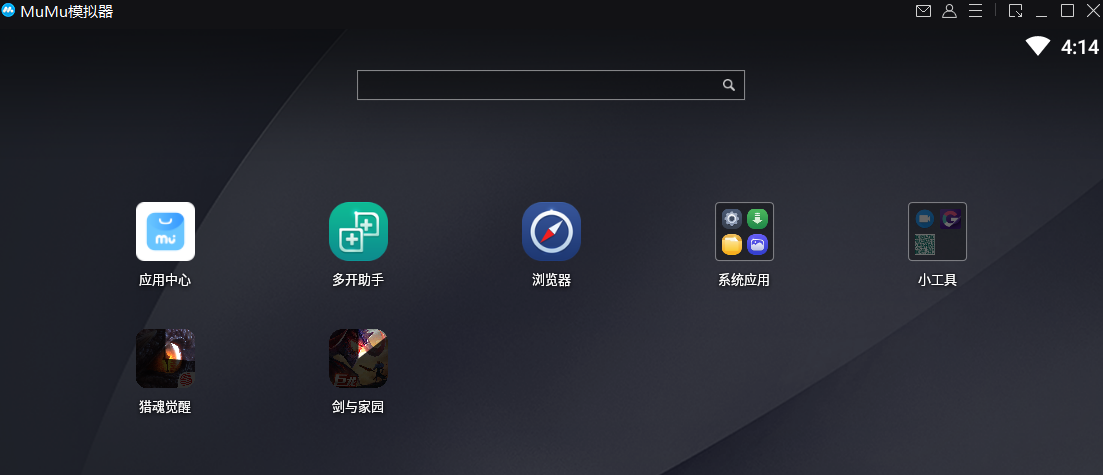
Task: Start the 猎魂觉醒 game
Action: 165,359
